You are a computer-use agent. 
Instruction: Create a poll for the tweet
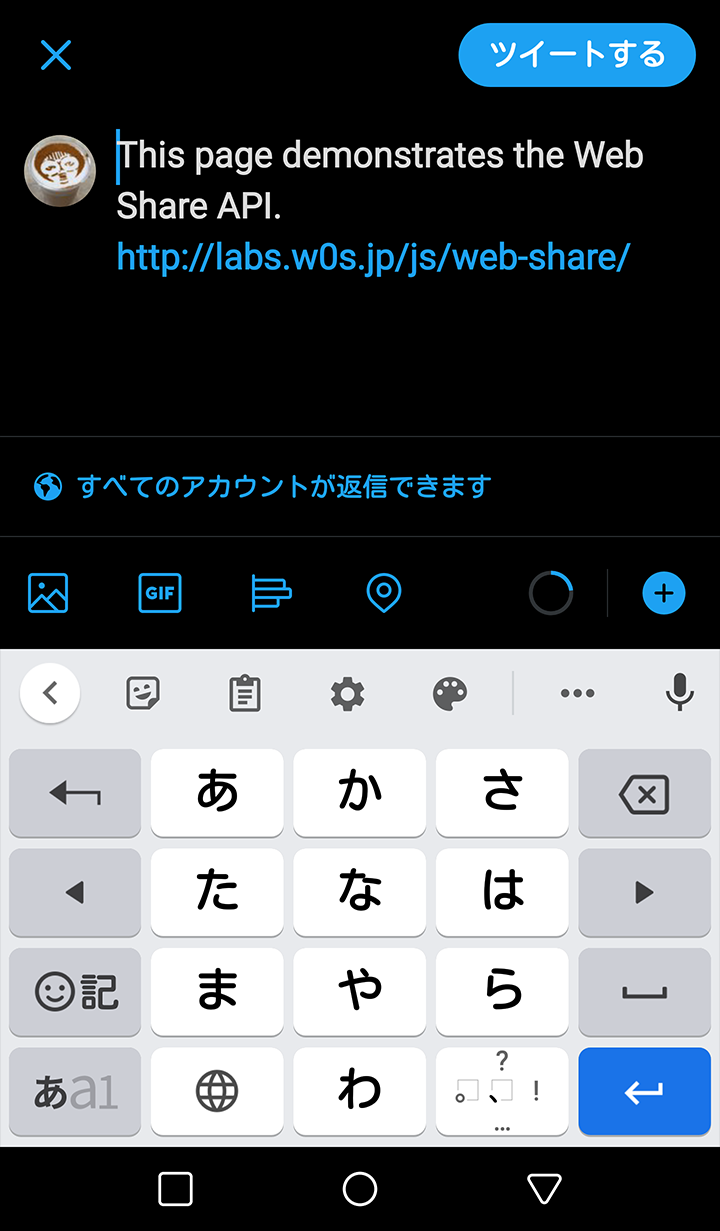(271, 593)
